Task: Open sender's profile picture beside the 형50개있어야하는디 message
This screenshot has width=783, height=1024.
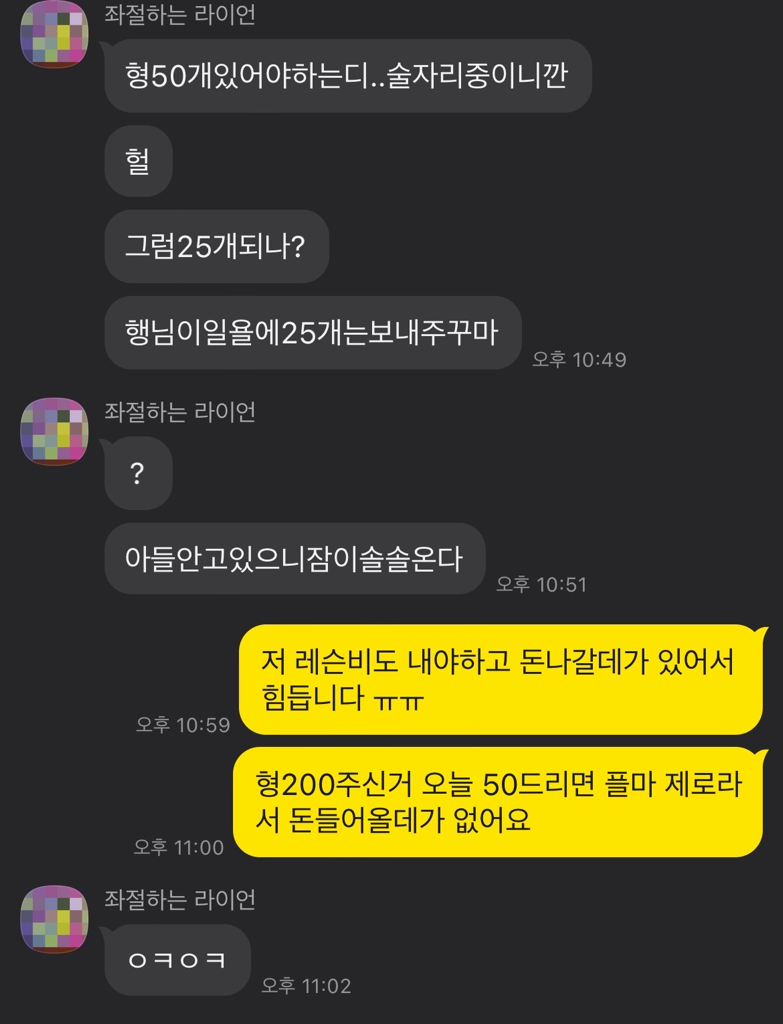Action: pyautogui.click(x=54, y=35)
